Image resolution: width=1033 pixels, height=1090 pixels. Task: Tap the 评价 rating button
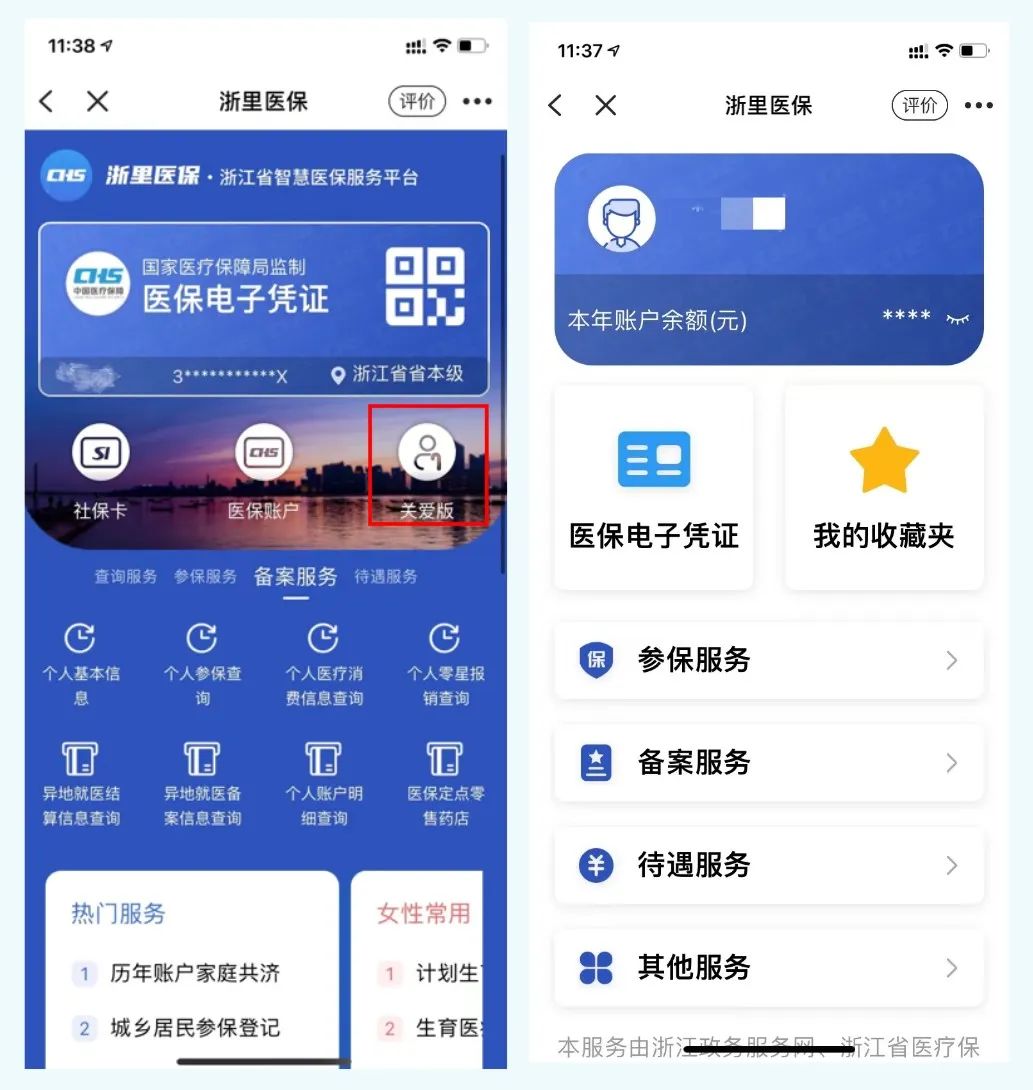point(417,101)
